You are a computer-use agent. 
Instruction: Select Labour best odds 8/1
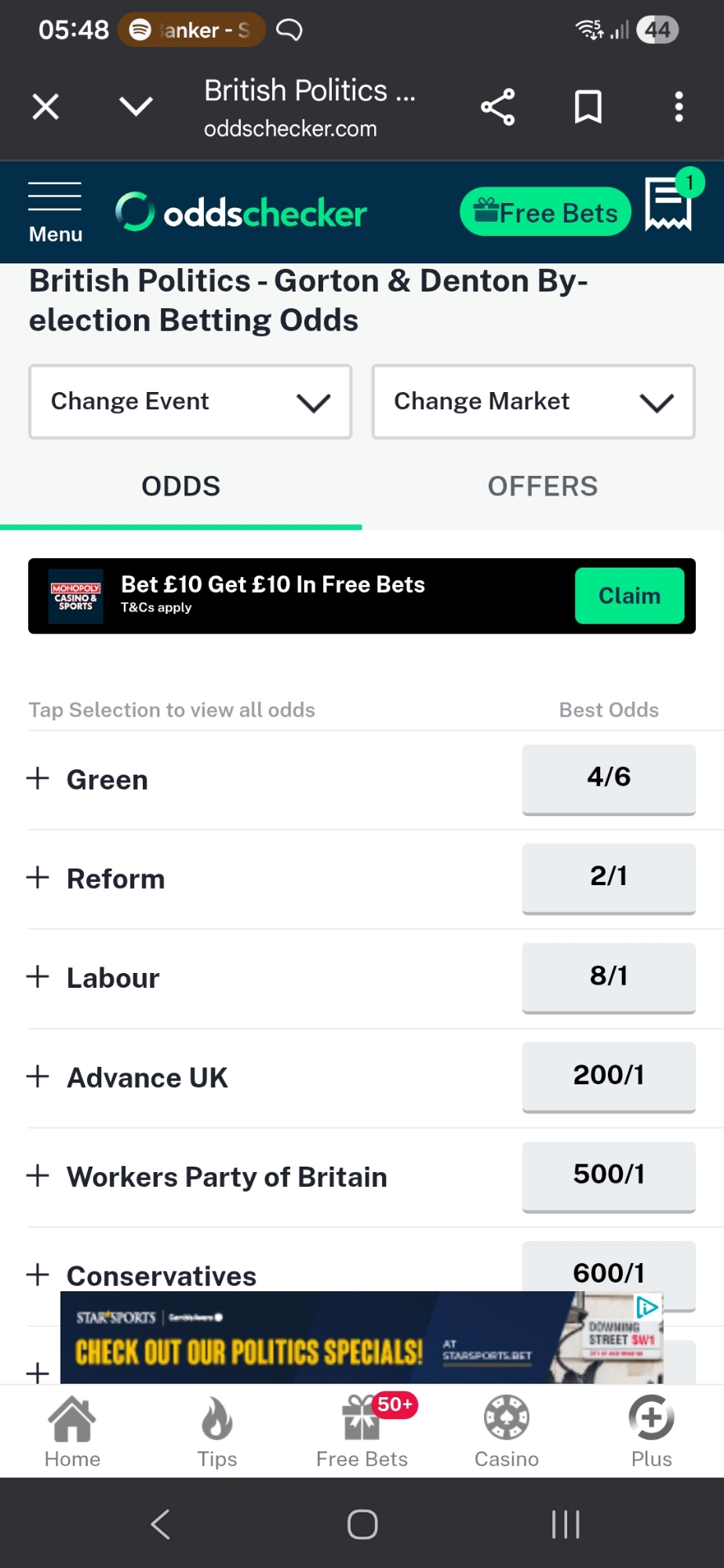(x=609, y=977)
